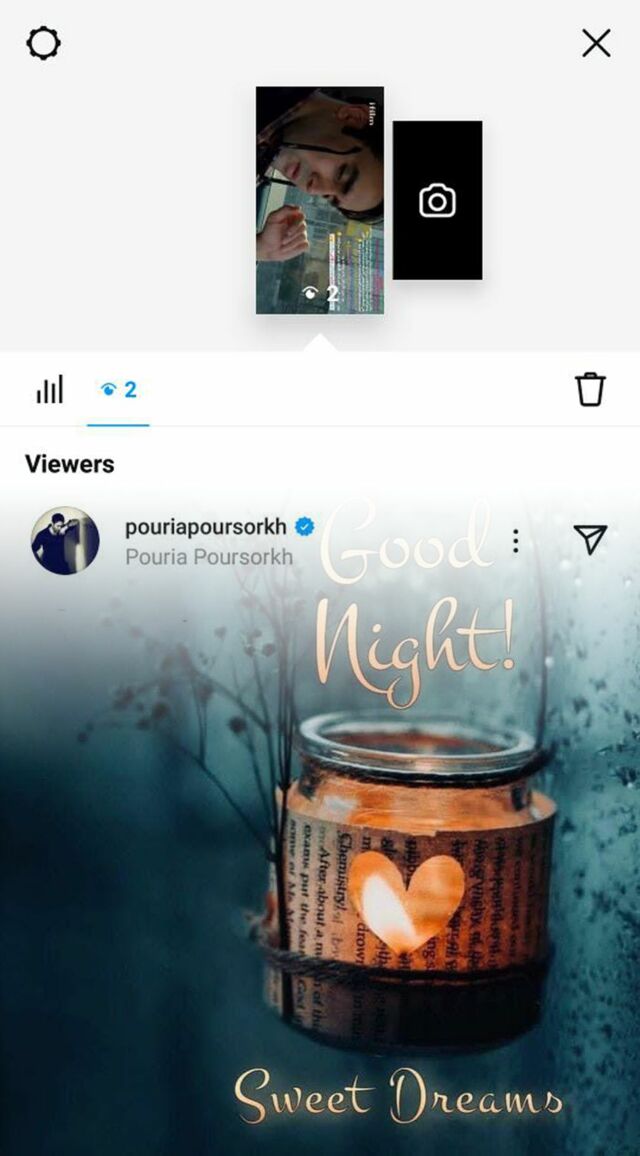Switch to the viewers eye tab

click(118, 389)
